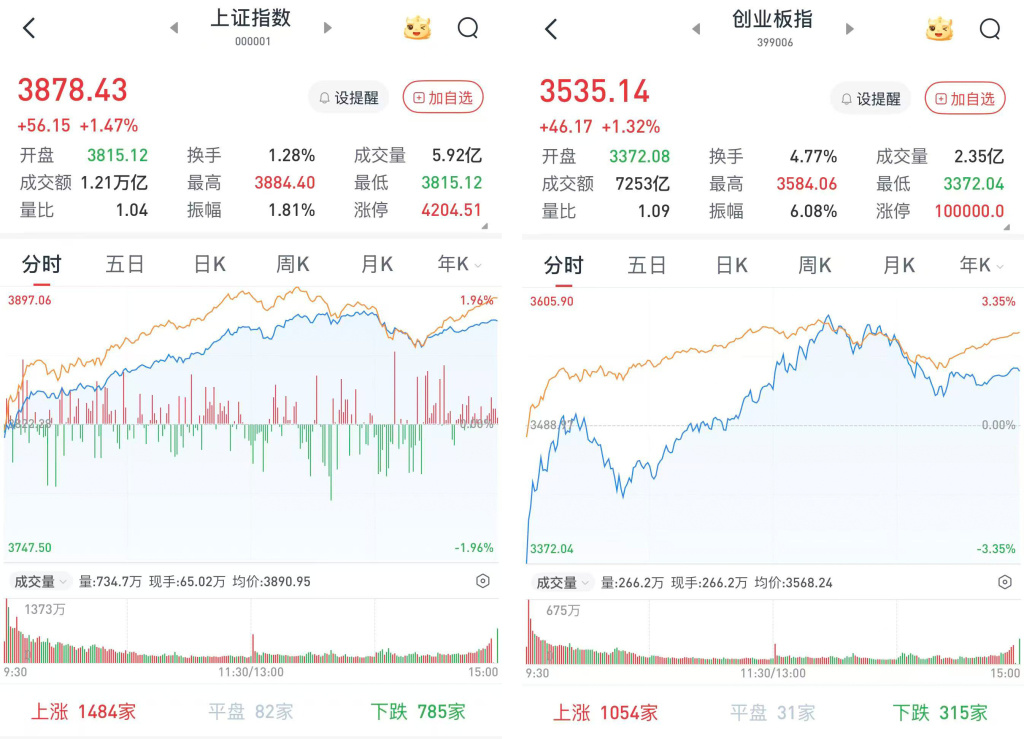Select 周K tab under 创业板指
Viewport: 1024px width, 739px height.
814,266
